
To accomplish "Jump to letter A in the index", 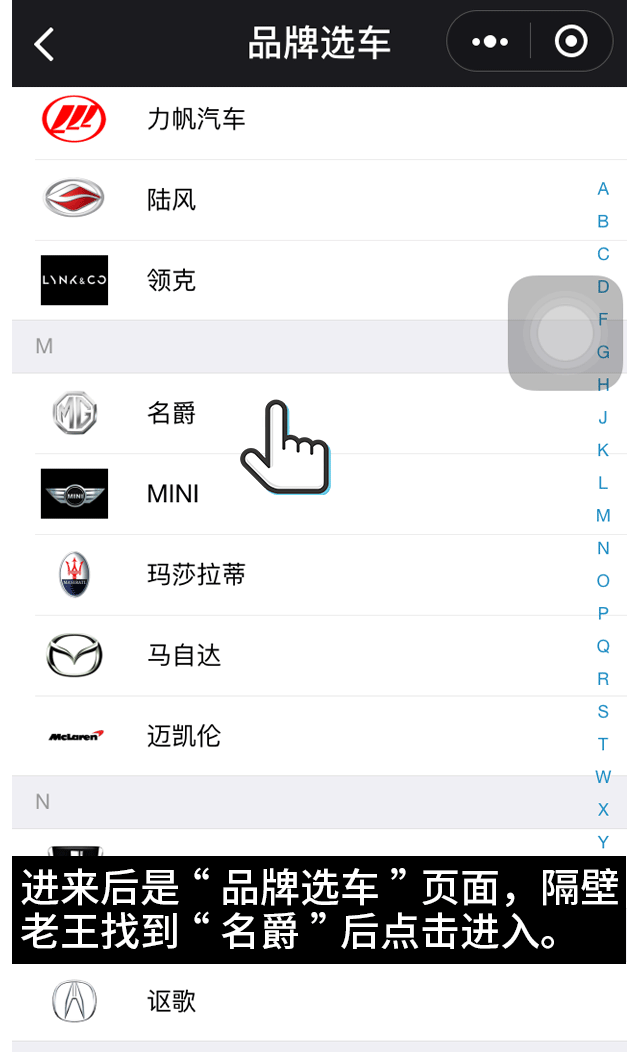I will coord(603,189).
